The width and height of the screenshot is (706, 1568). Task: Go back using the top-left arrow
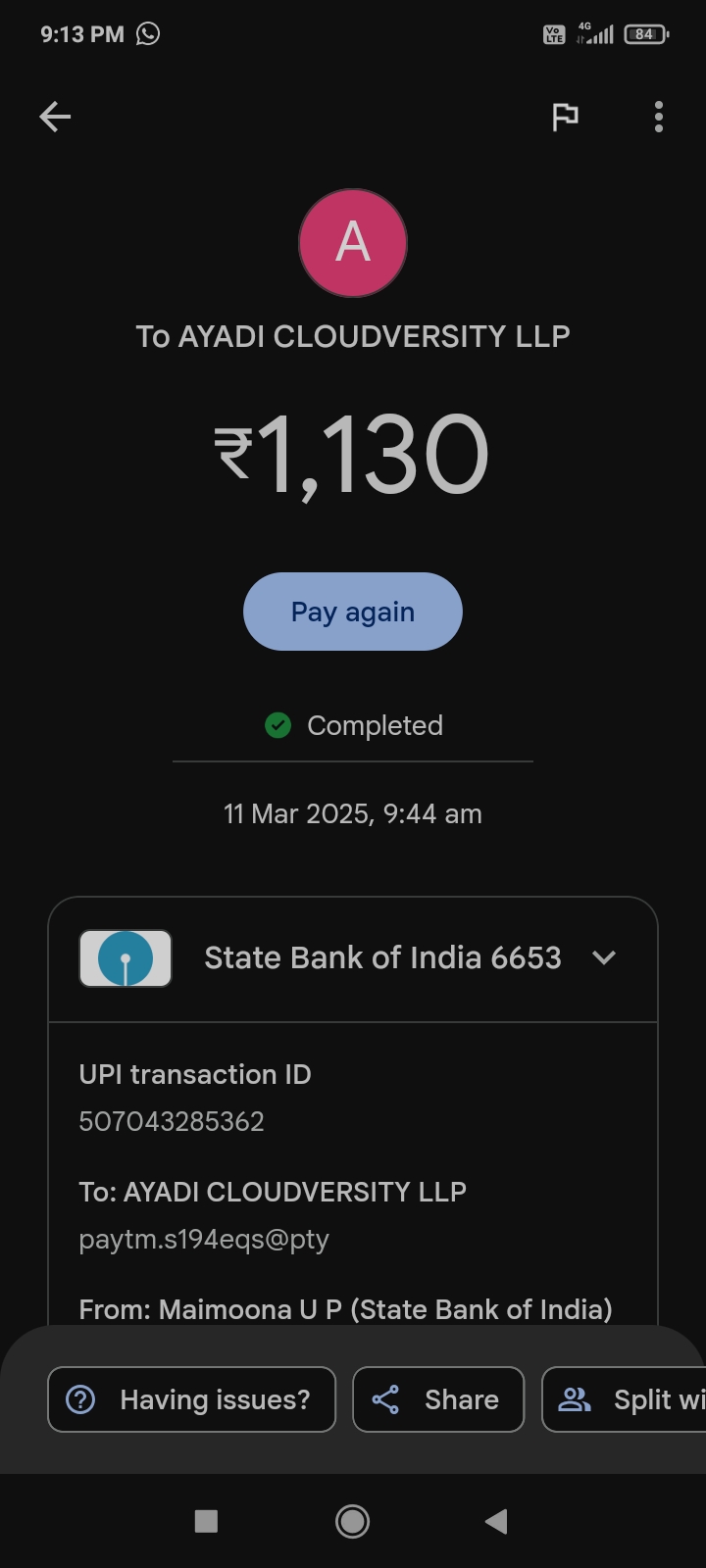tap(55, 118)
